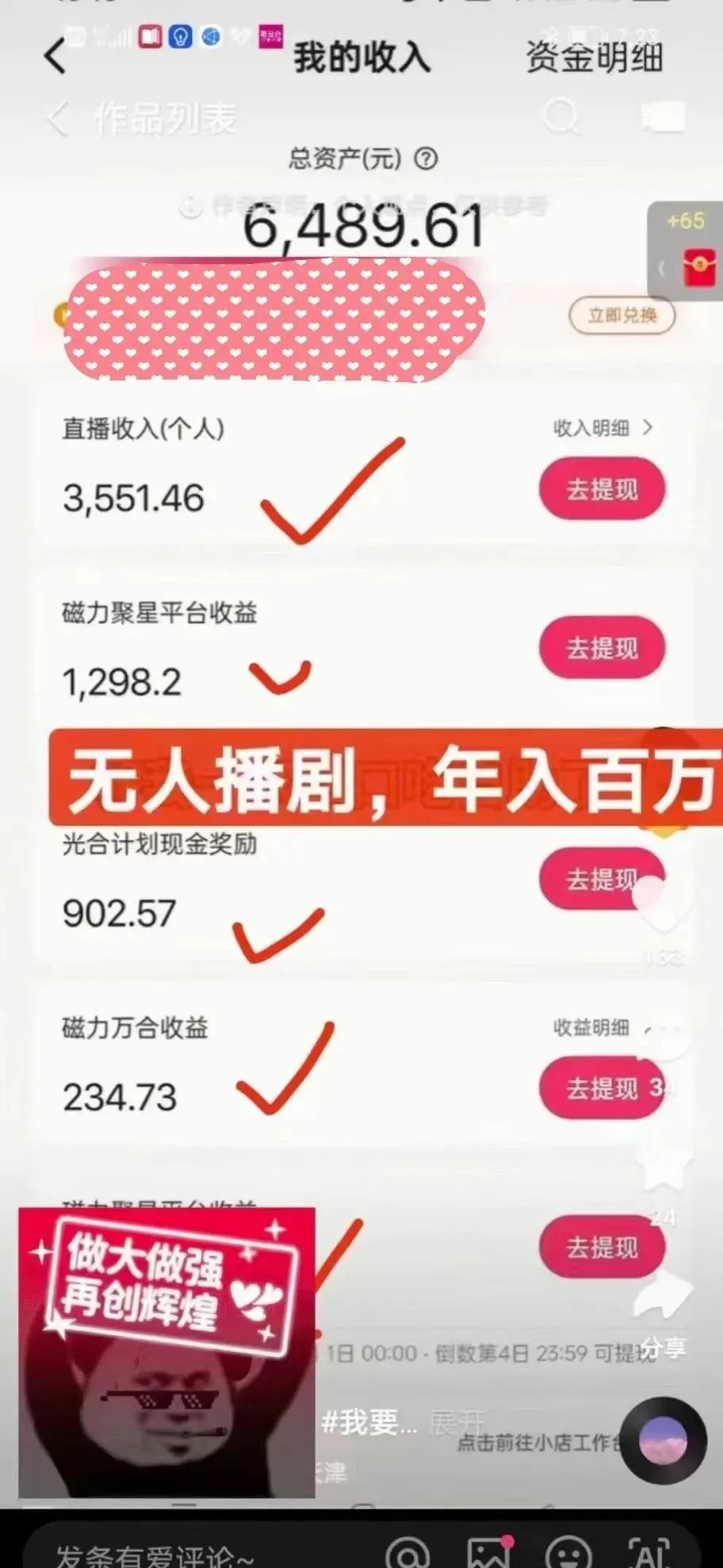The image size is (723, 1568).
Task: Open the AI icon in comment bar
Action: 648,1554
